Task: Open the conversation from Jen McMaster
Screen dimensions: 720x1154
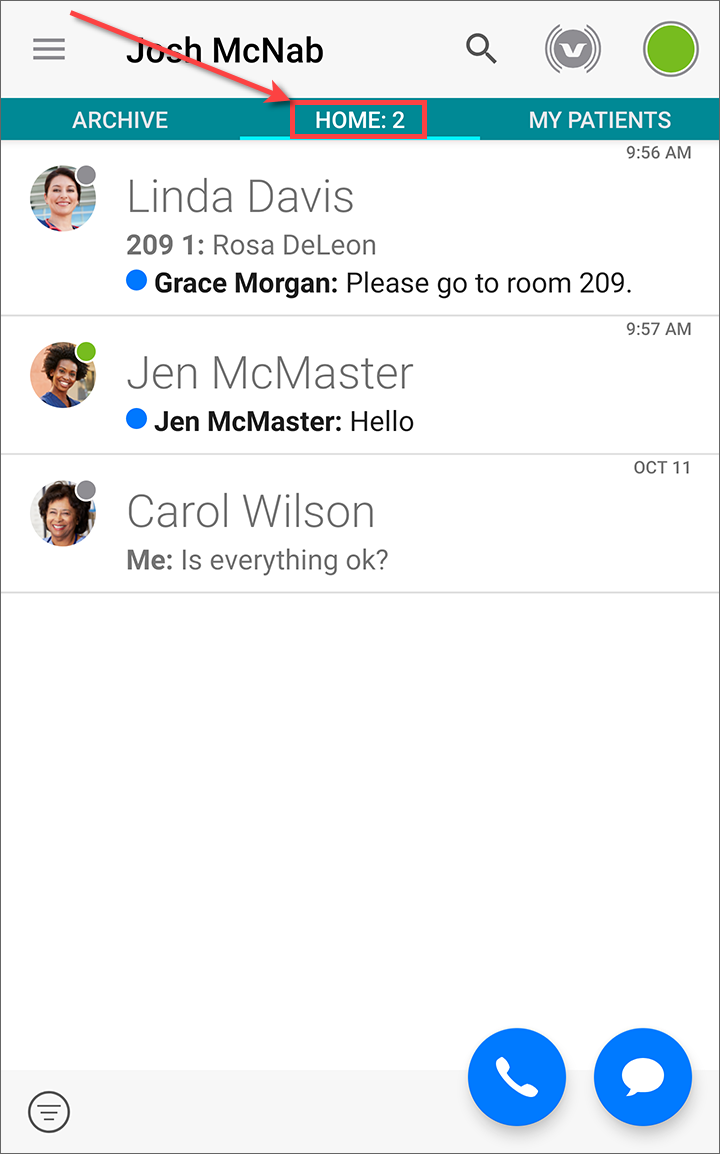Action: point(360,385)
